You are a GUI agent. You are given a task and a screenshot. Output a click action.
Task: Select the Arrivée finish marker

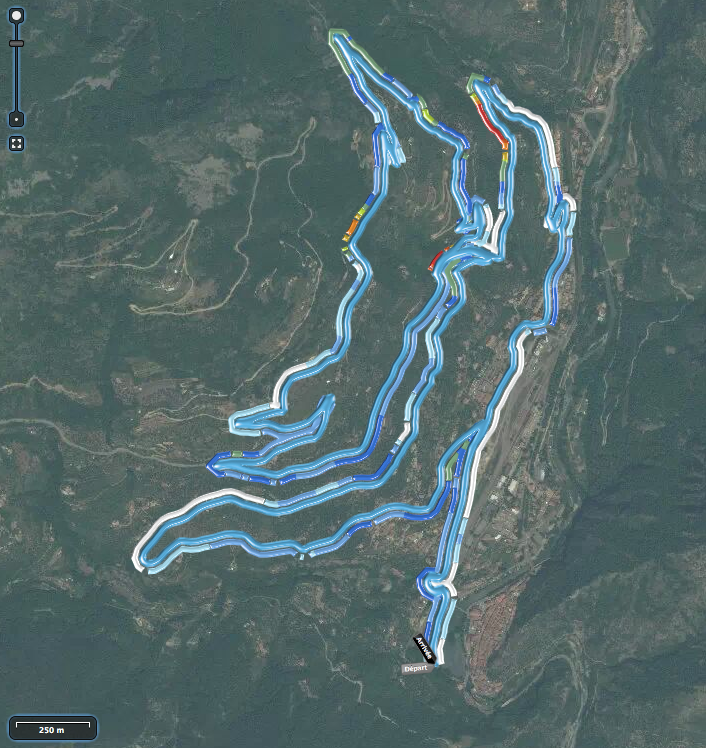422,647
